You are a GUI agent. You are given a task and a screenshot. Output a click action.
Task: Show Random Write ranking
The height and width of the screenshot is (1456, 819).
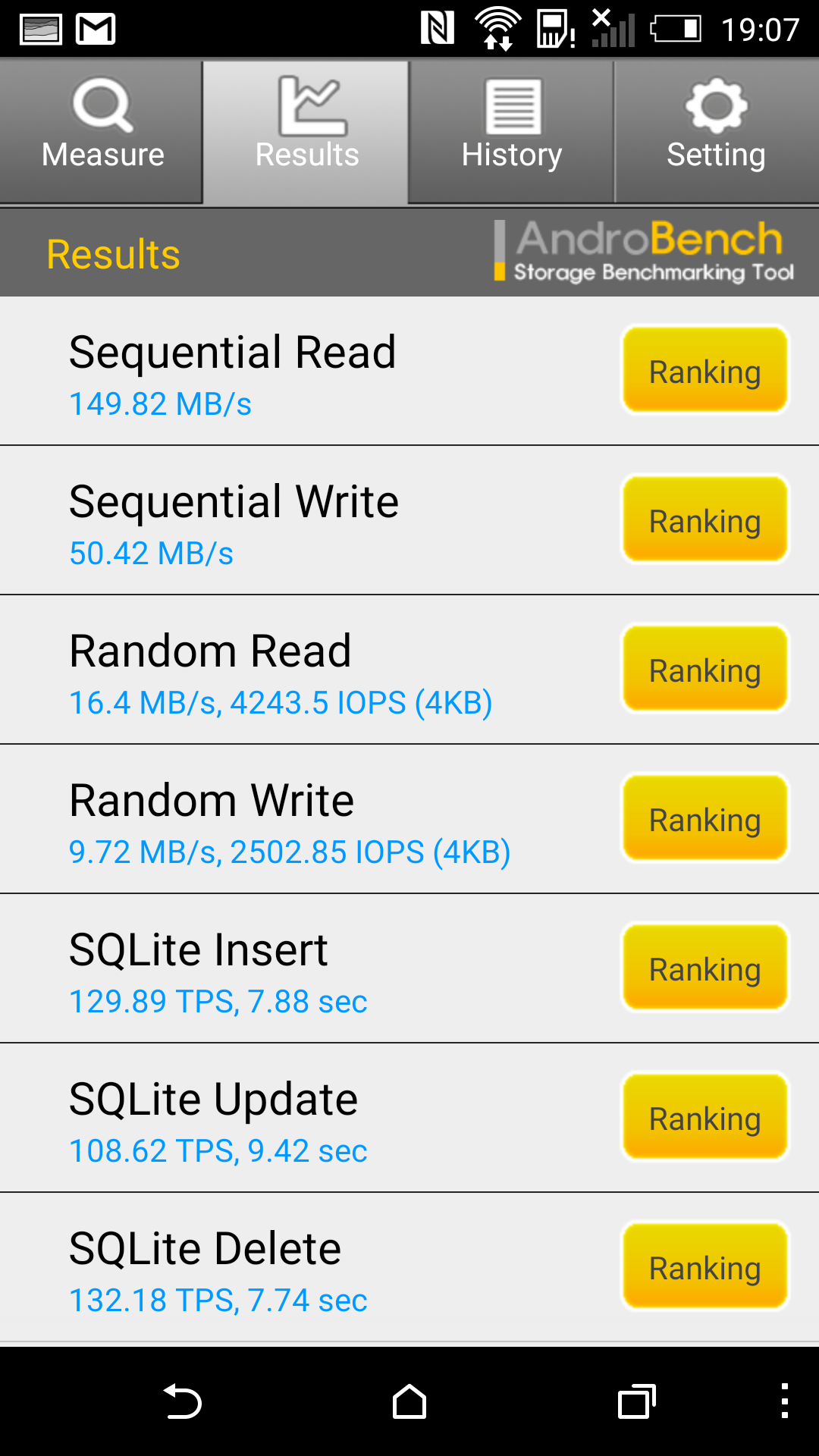click(705, 818)
